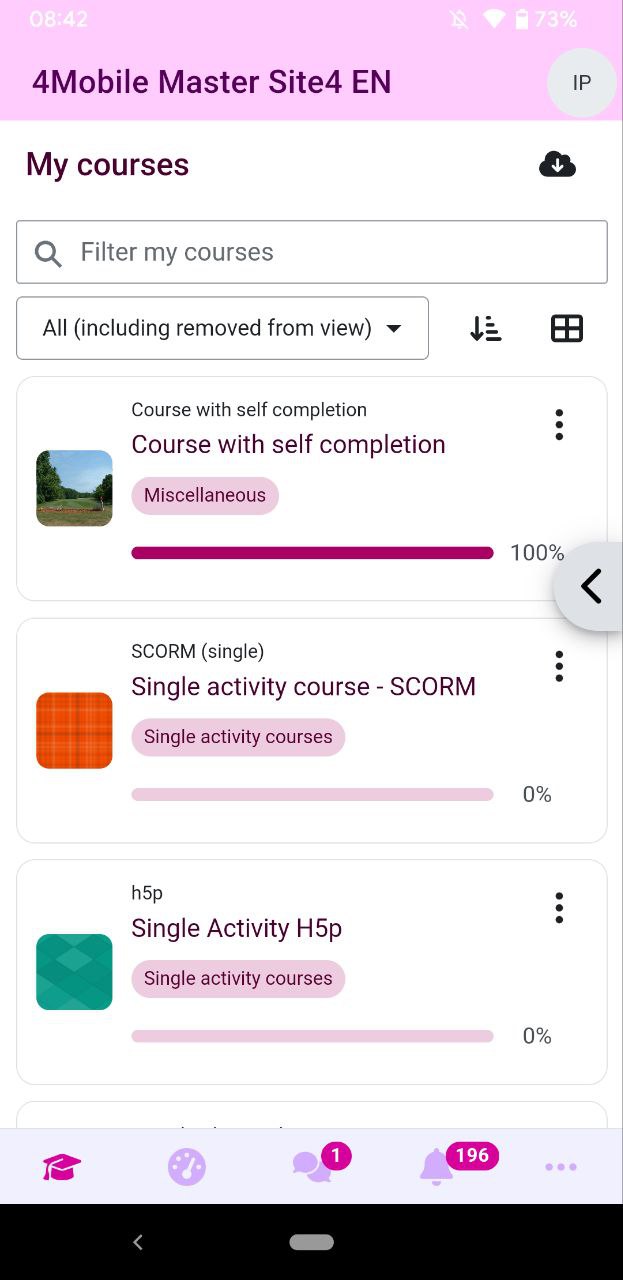Viewport: 623px width, 1280px height.
Task: Focus the Filter my courses field
Action: point(312,252)
